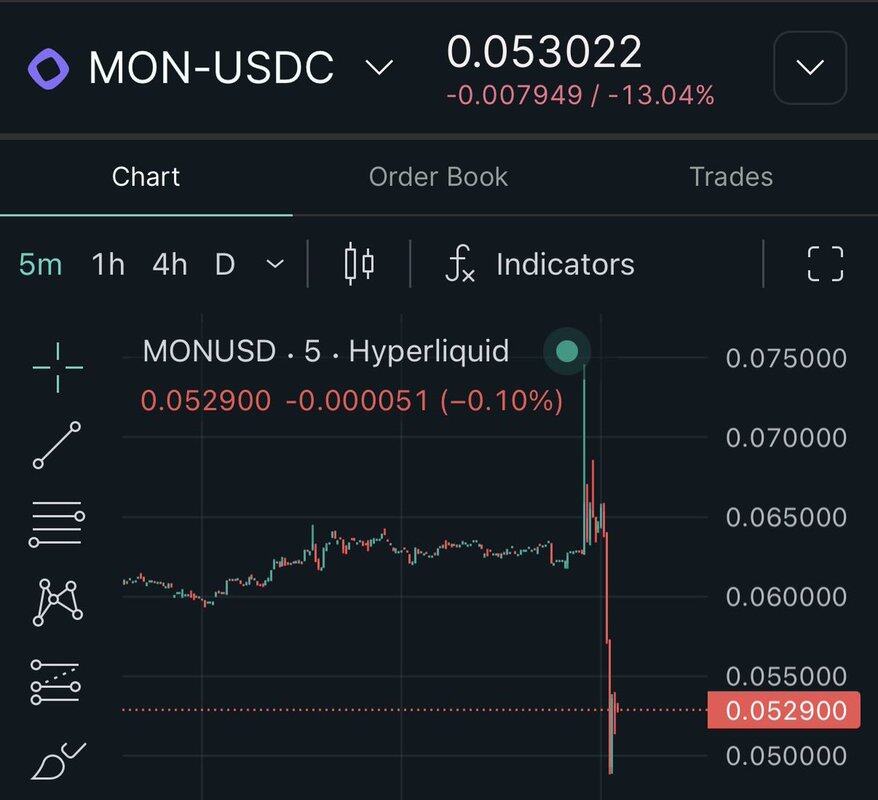Select the Chart tab

click(146, 177)
